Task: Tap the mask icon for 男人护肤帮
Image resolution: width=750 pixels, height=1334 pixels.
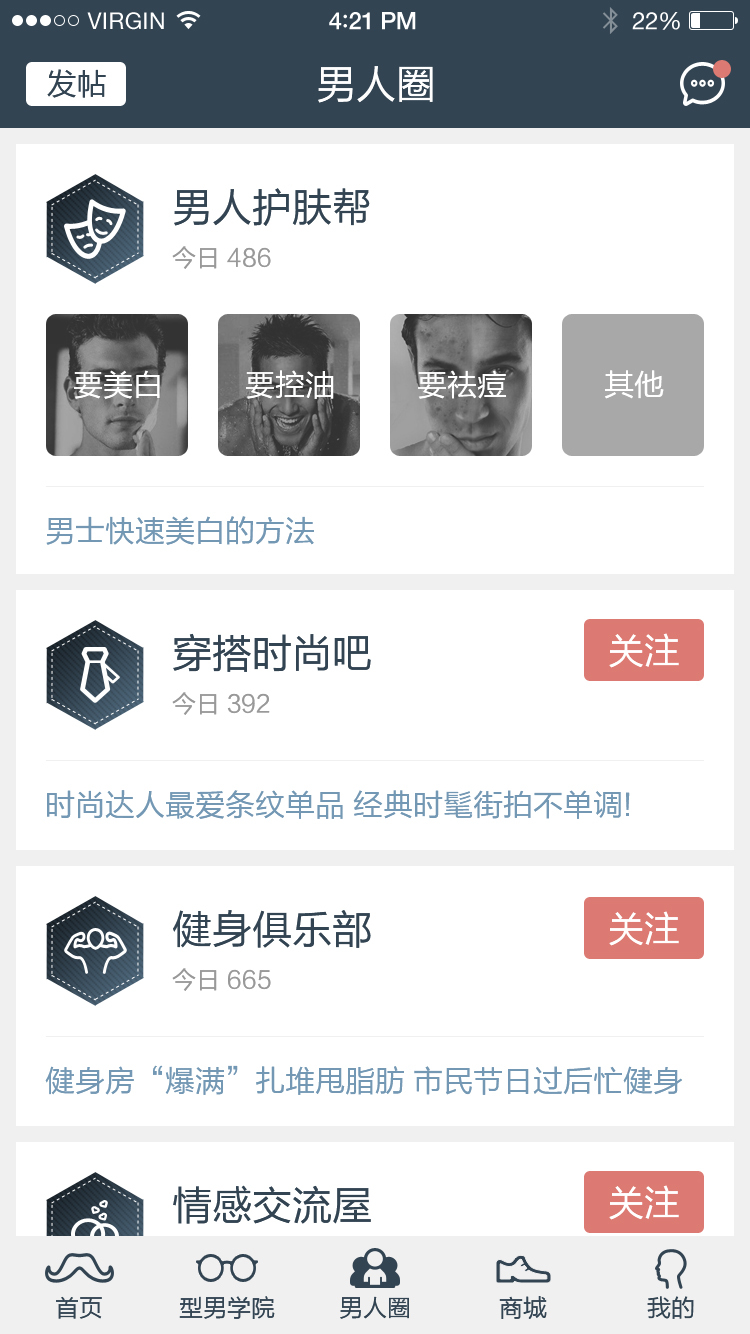Action: (x=94, y=228)
